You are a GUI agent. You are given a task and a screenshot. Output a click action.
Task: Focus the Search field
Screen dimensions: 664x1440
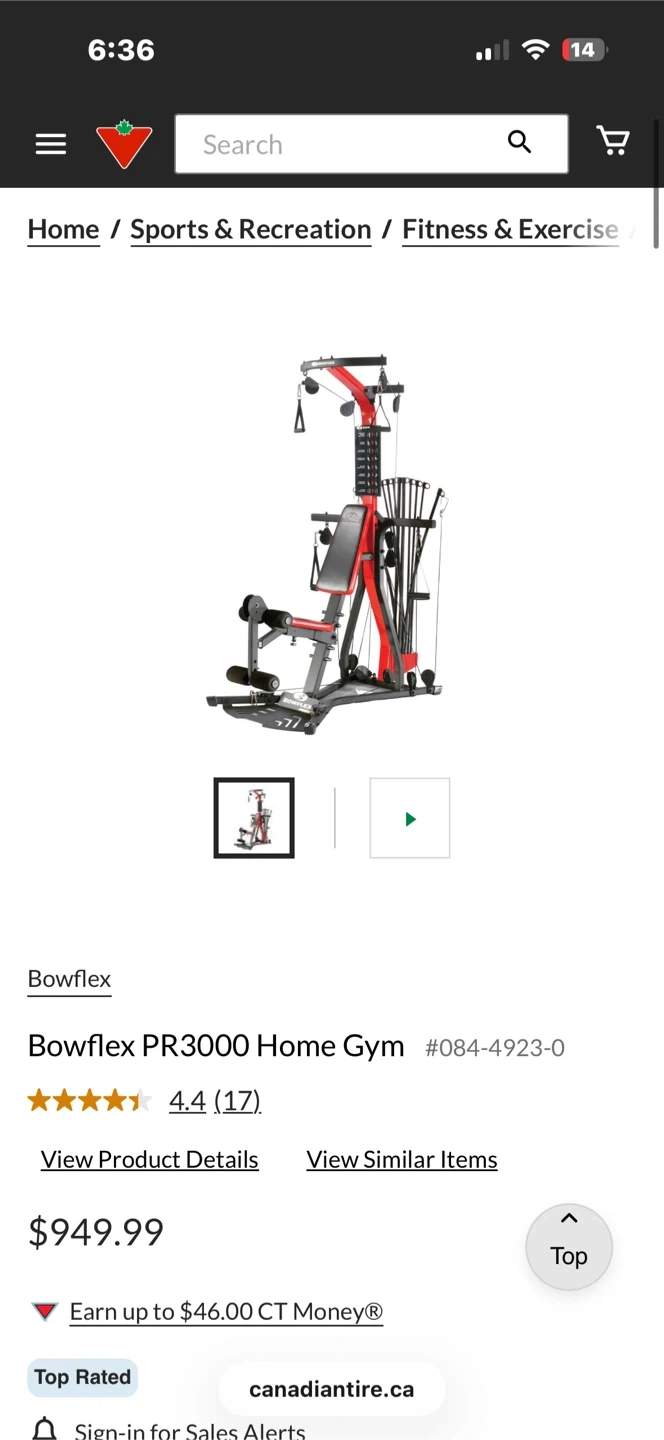coord(340,144)
